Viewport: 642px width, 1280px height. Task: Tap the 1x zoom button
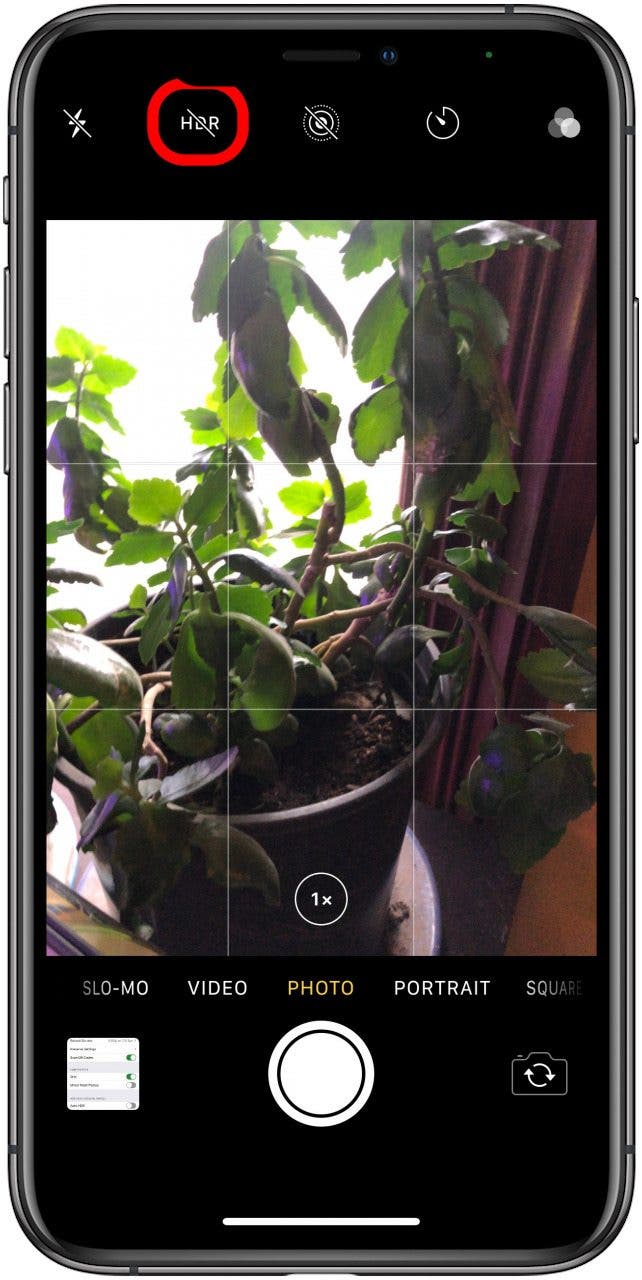(321, 900)
